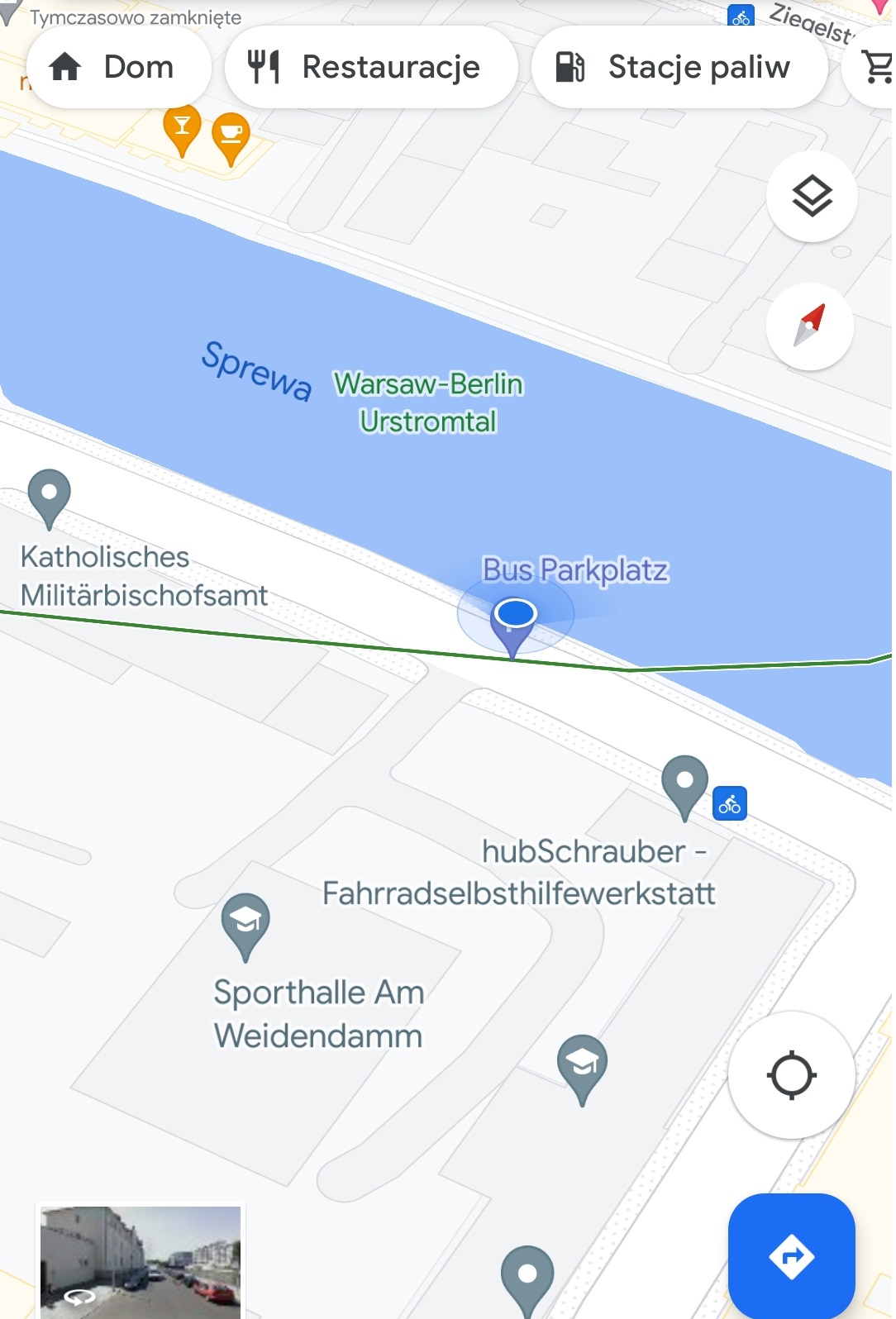
Task: Select the Dom (home) chip
Action: point(116,67)
